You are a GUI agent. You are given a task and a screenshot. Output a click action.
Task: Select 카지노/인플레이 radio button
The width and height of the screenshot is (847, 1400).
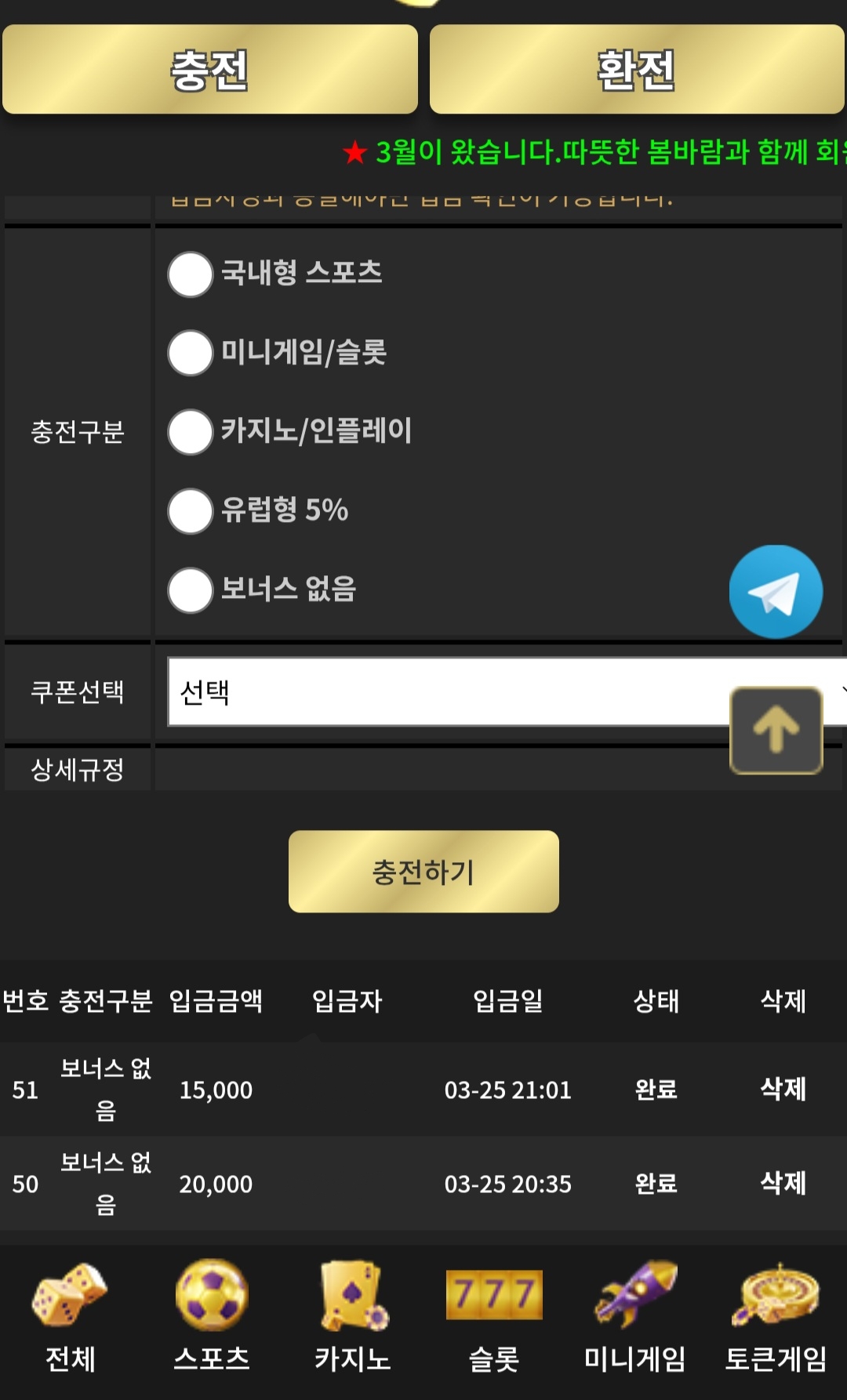[x=191, y=432]
